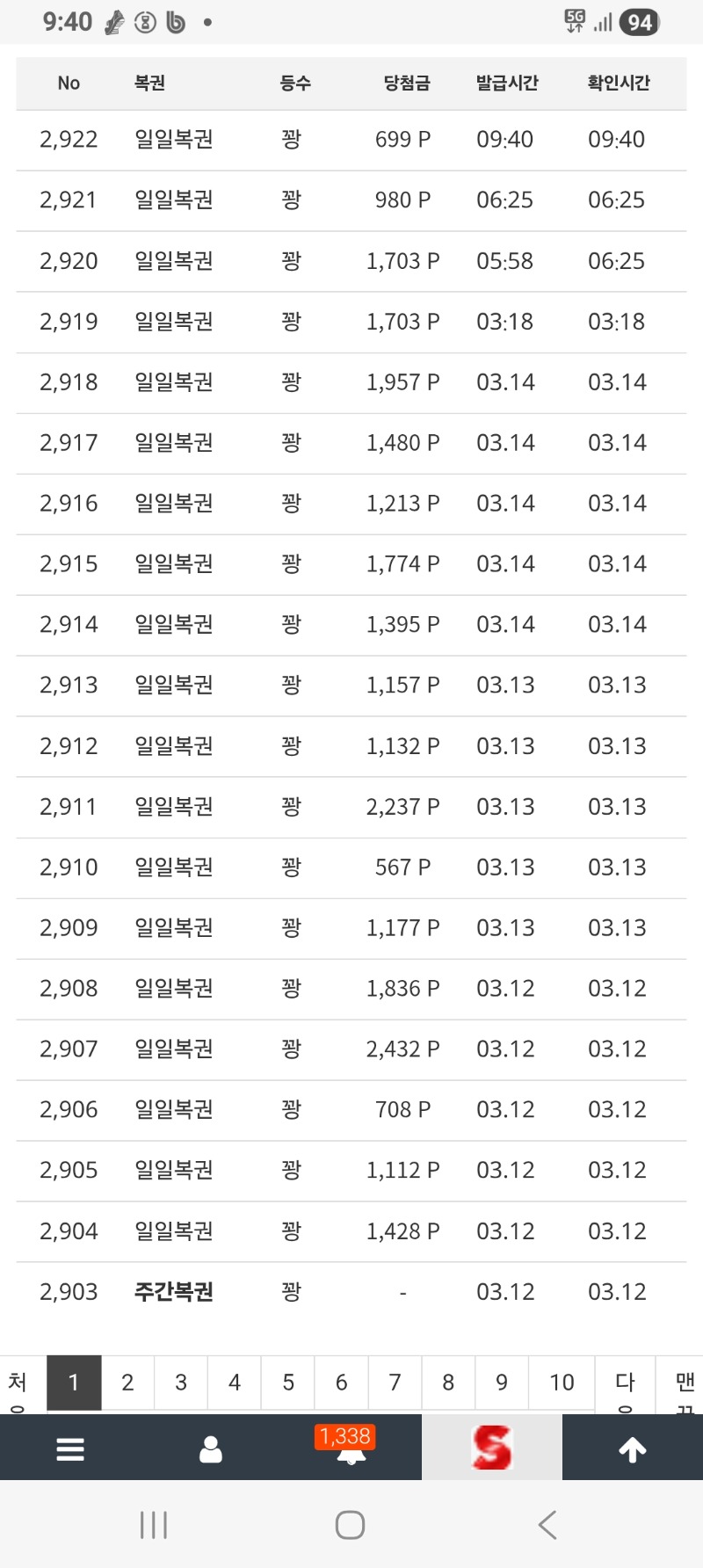Jump to page 4

tap(235, 1383)
